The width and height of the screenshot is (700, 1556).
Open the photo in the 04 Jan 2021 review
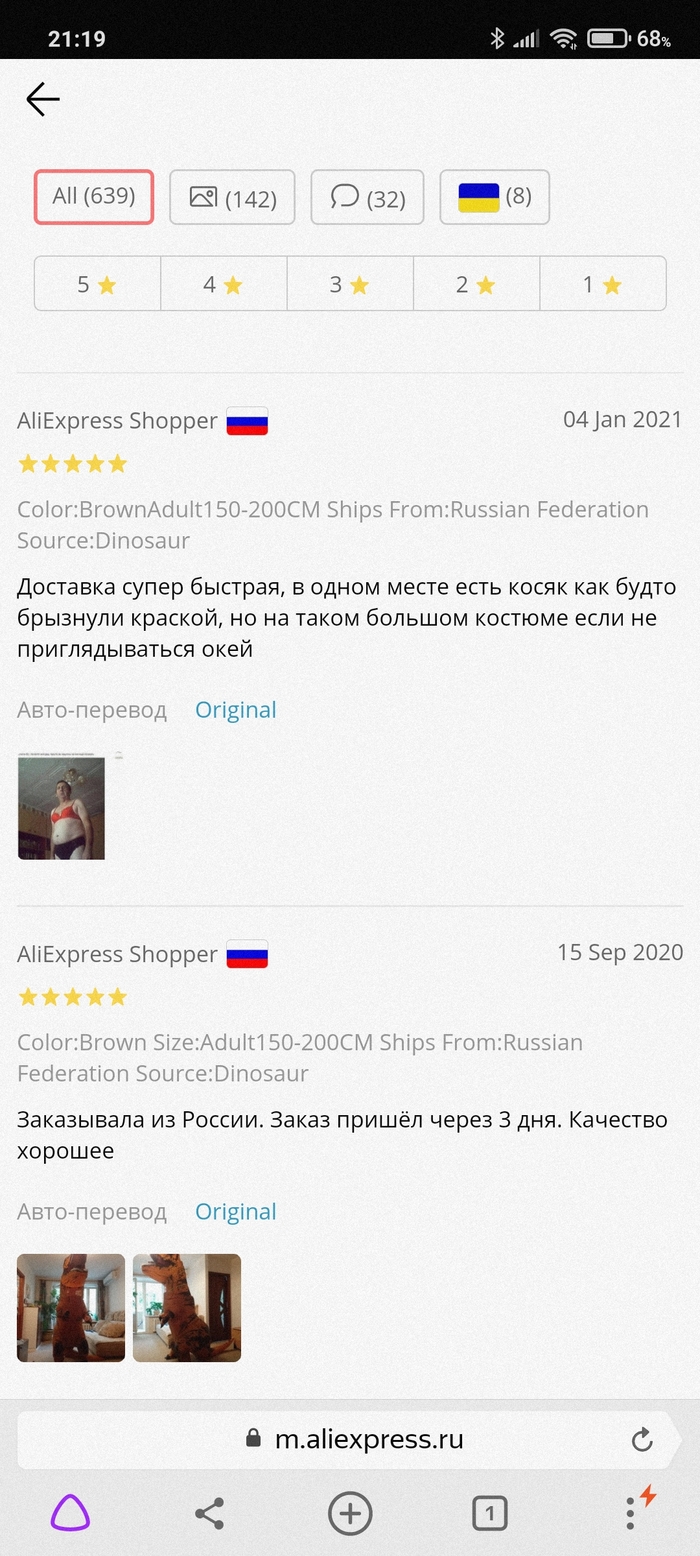click(61, 807)
